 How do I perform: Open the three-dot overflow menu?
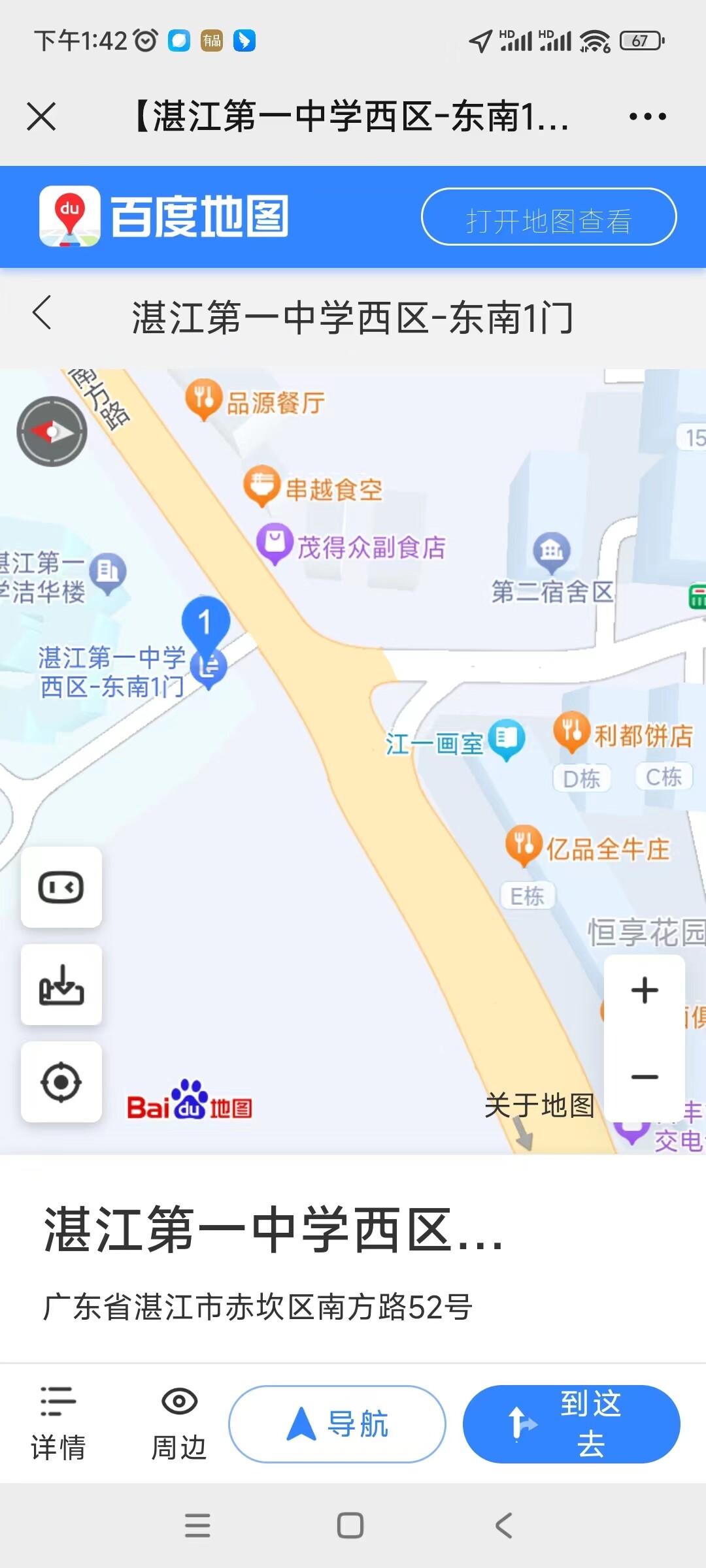tap(647, 117)
